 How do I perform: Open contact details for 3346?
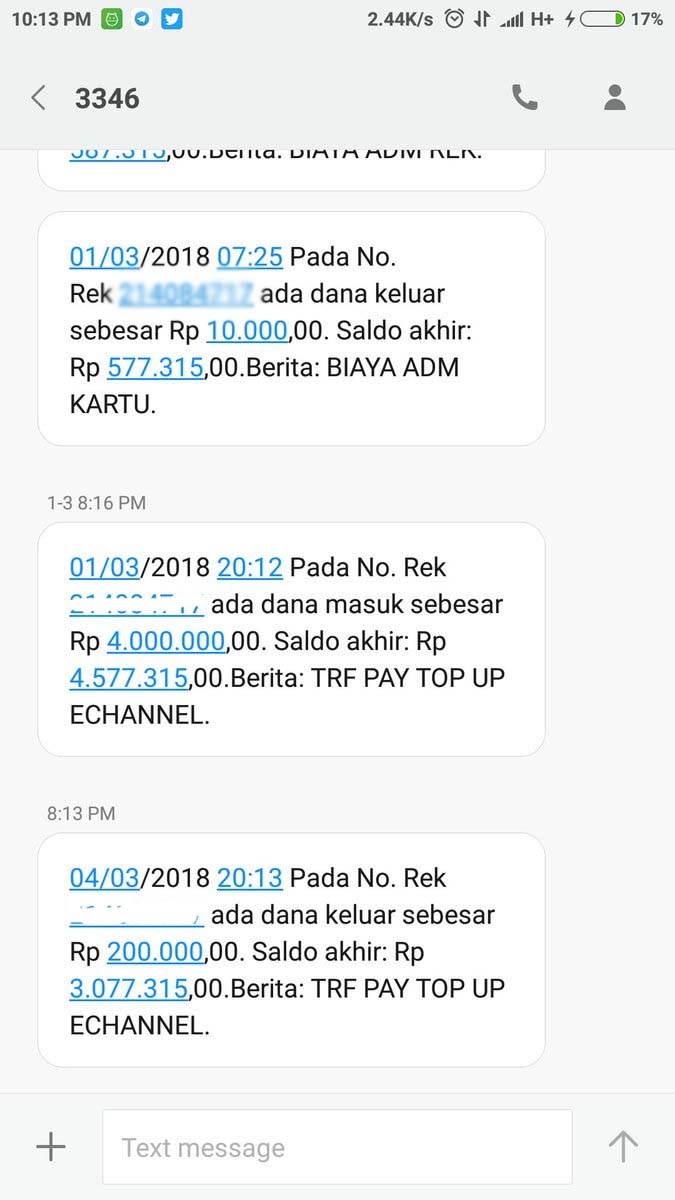(x=615, y=98)
